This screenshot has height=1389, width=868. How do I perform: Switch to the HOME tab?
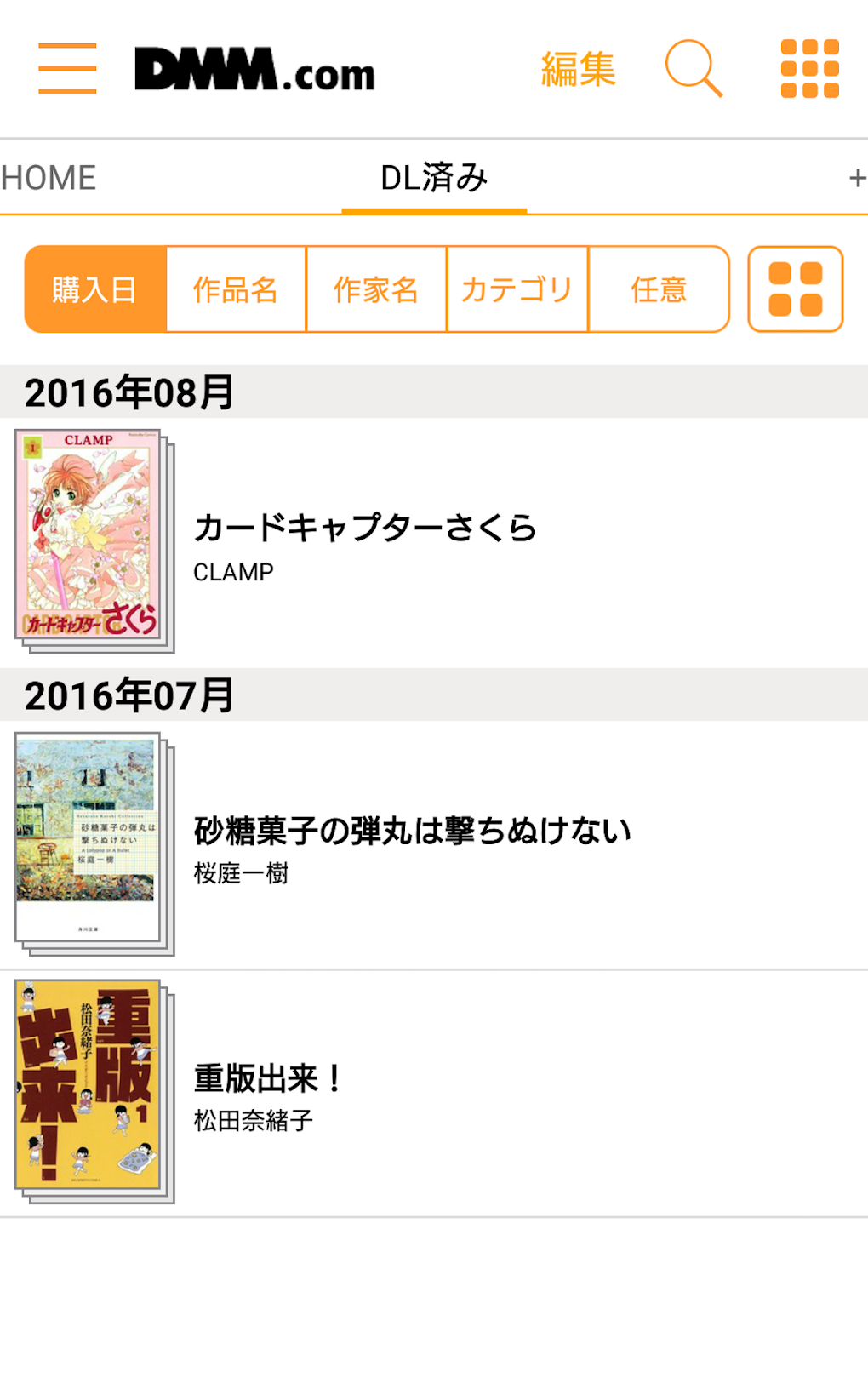click(x=49, y=178)
